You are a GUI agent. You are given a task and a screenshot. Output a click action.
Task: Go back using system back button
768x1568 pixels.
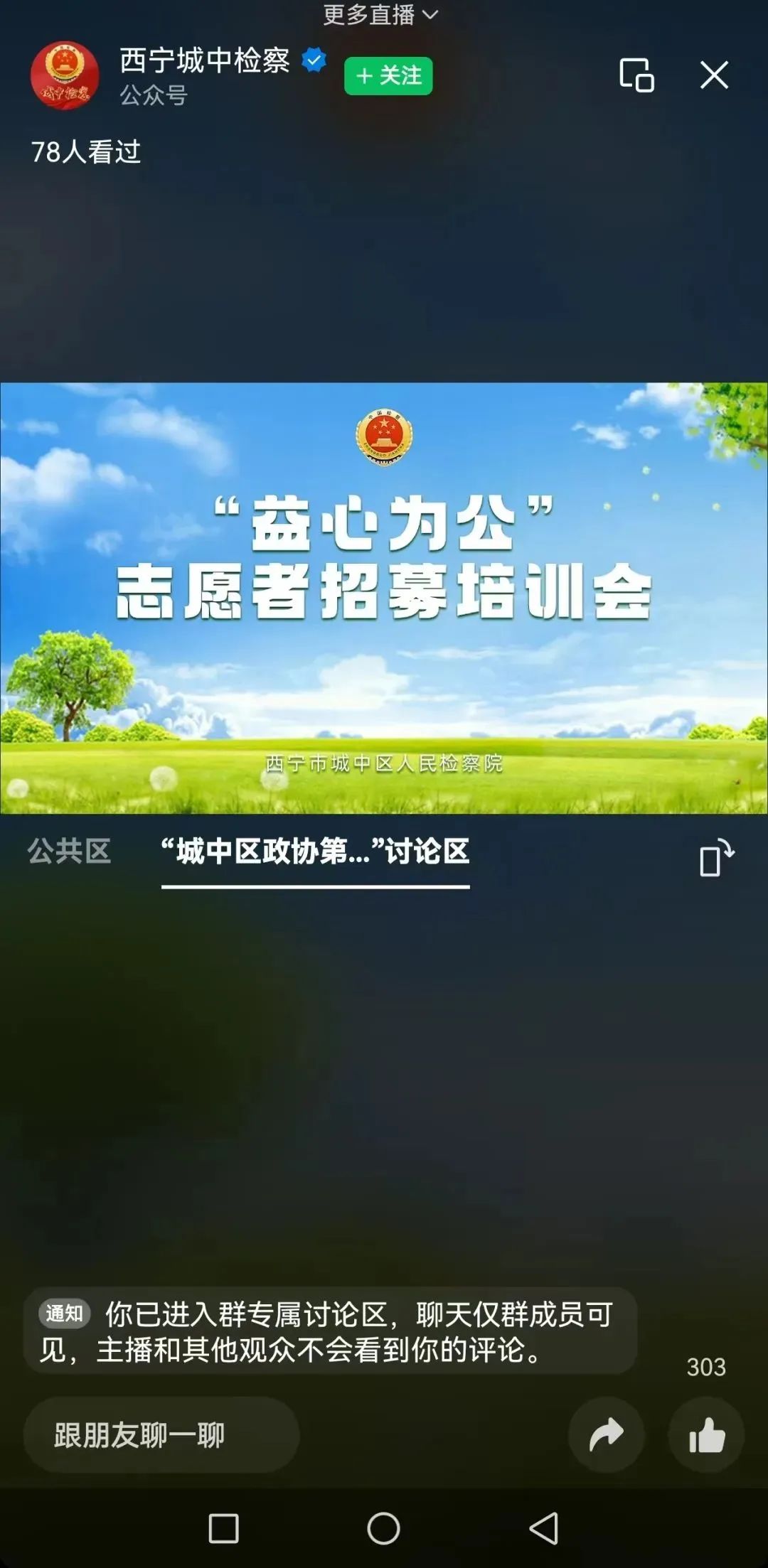click(544, 1527)
